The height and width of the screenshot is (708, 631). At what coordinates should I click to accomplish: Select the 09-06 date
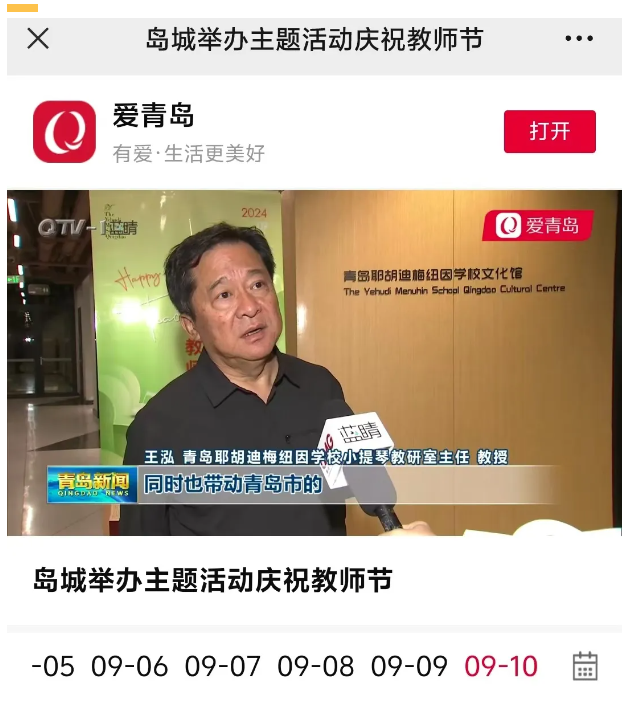click(130, 666)
